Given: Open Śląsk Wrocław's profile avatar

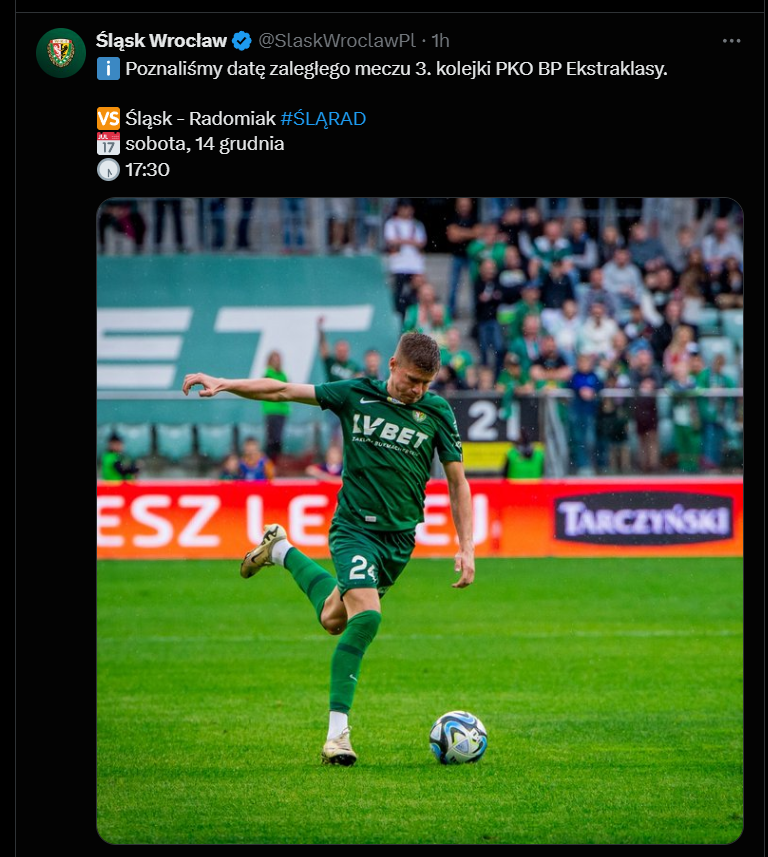Looking at the screenshot, I should pyautogui.click(x=61, y=53).
